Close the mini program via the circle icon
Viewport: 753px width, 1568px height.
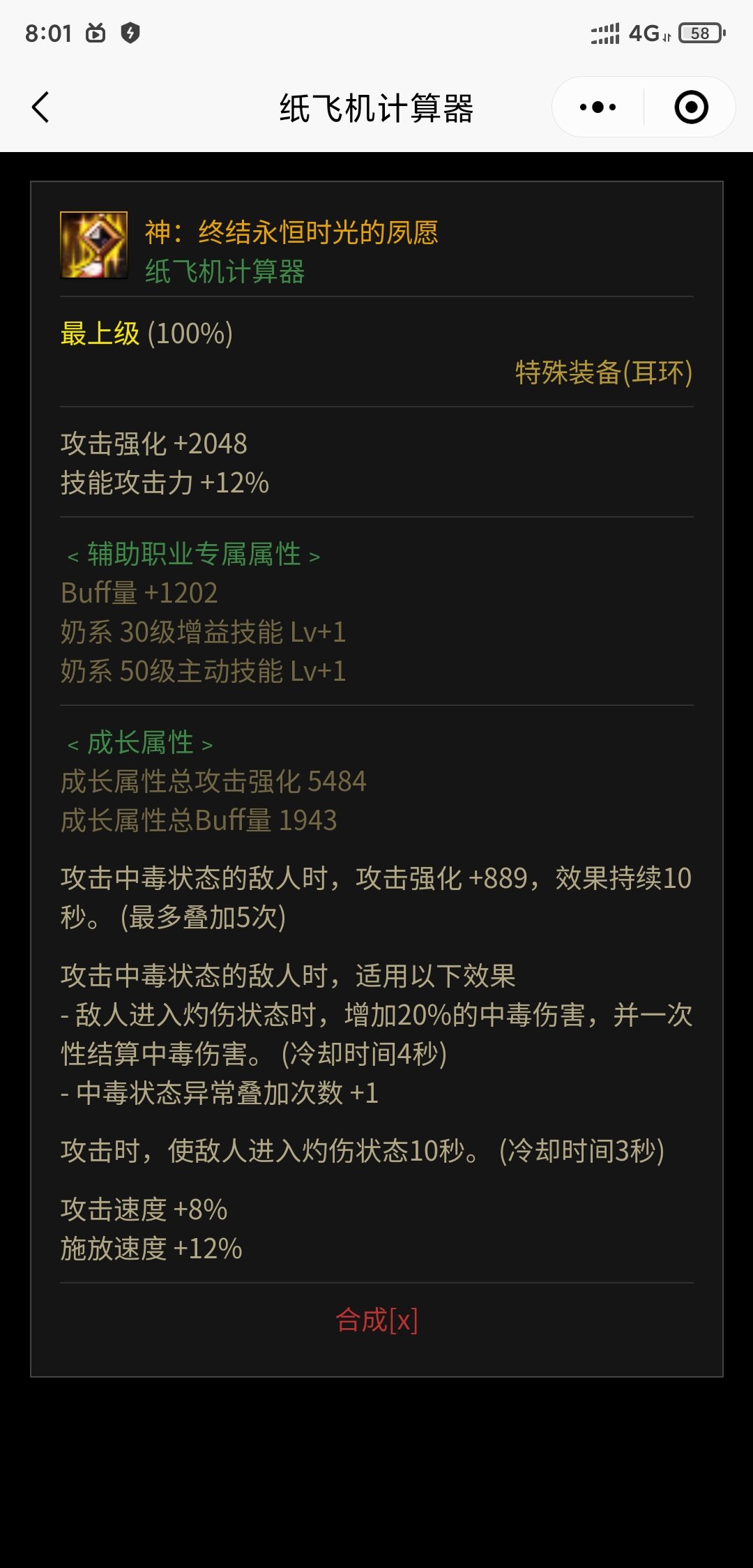point(691,107)
